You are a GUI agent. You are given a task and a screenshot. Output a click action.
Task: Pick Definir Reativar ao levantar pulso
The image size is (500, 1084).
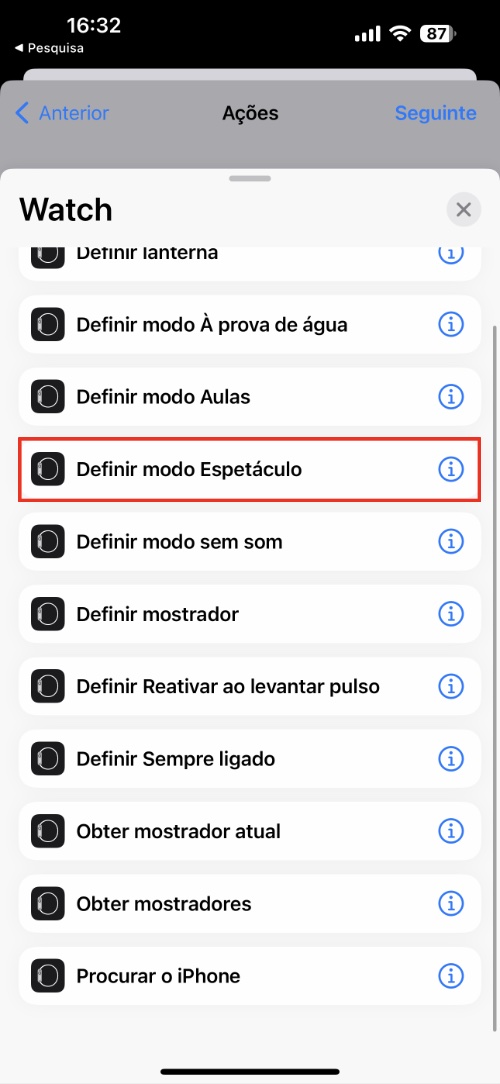tap(249, 686)
